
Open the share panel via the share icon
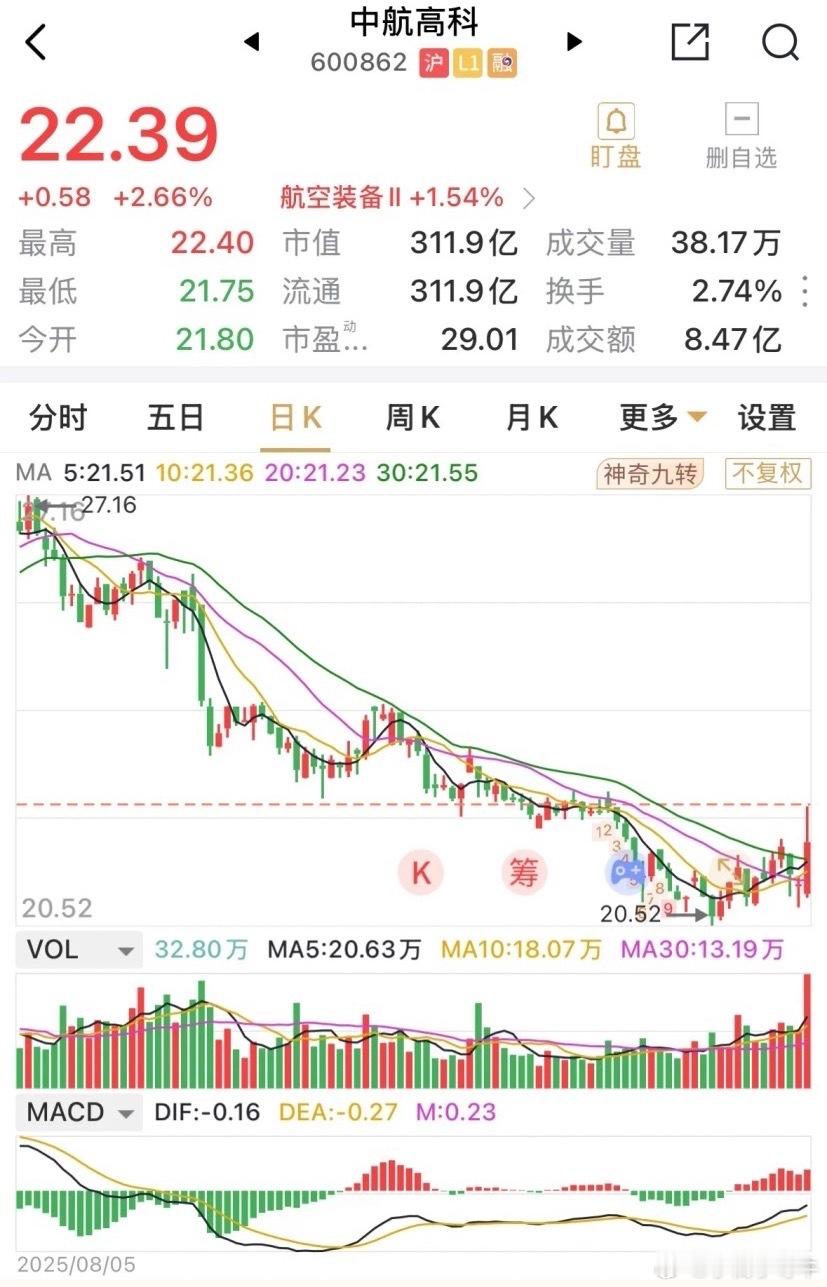690,42
